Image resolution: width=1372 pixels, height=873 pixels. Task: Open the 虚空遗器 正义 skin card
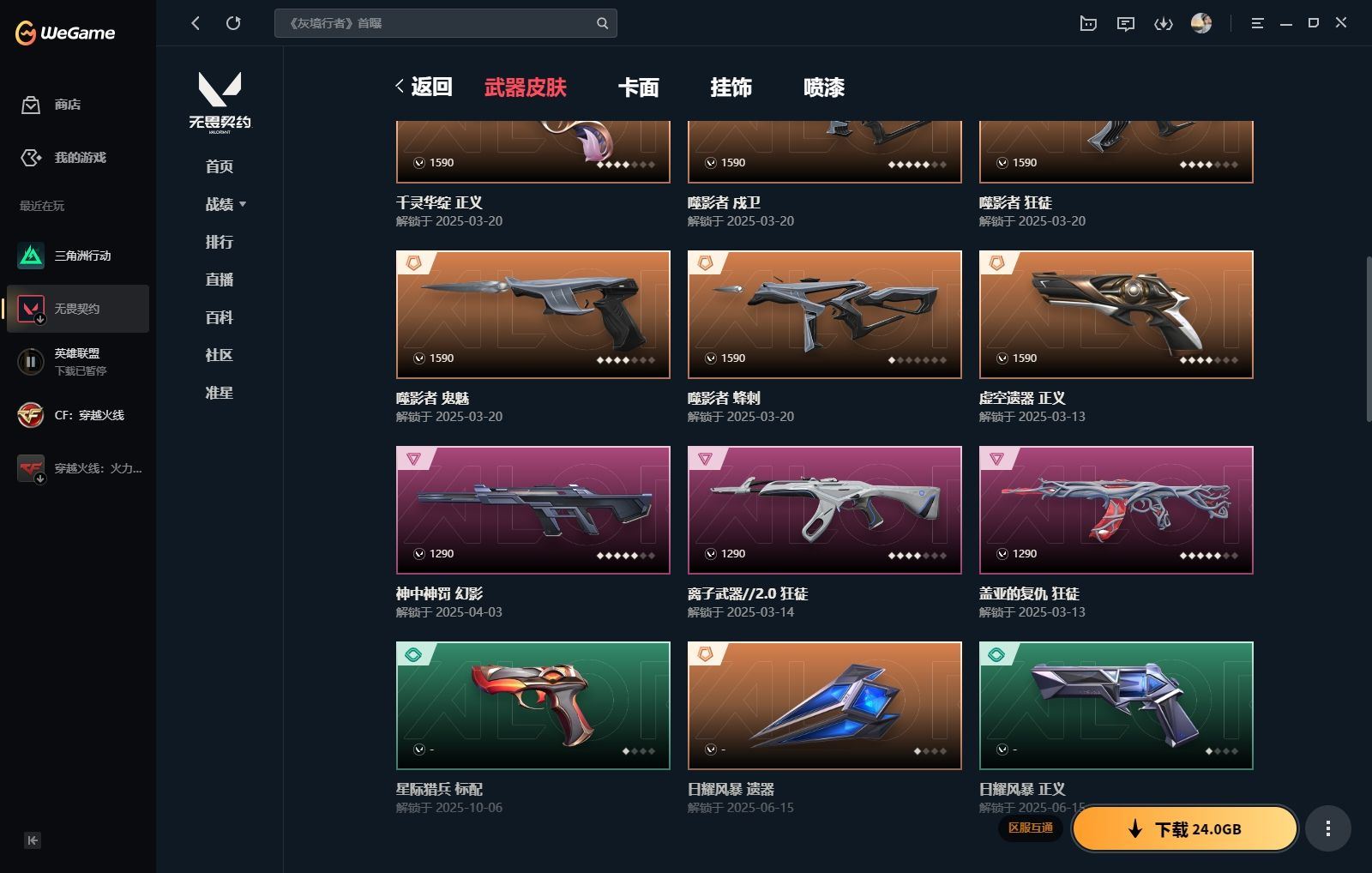(1116, 314)
